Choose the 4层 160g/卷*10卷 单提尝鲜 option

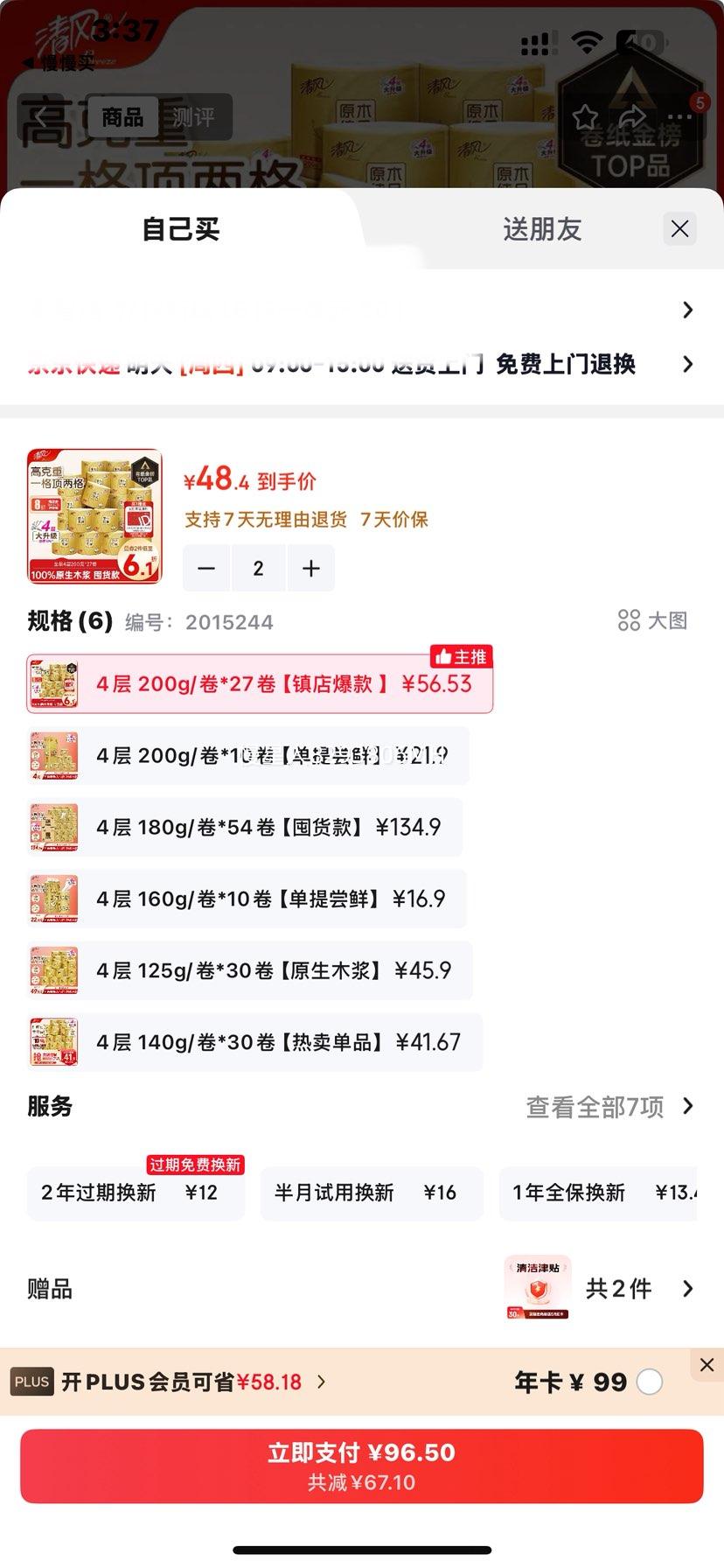[247, 899]
